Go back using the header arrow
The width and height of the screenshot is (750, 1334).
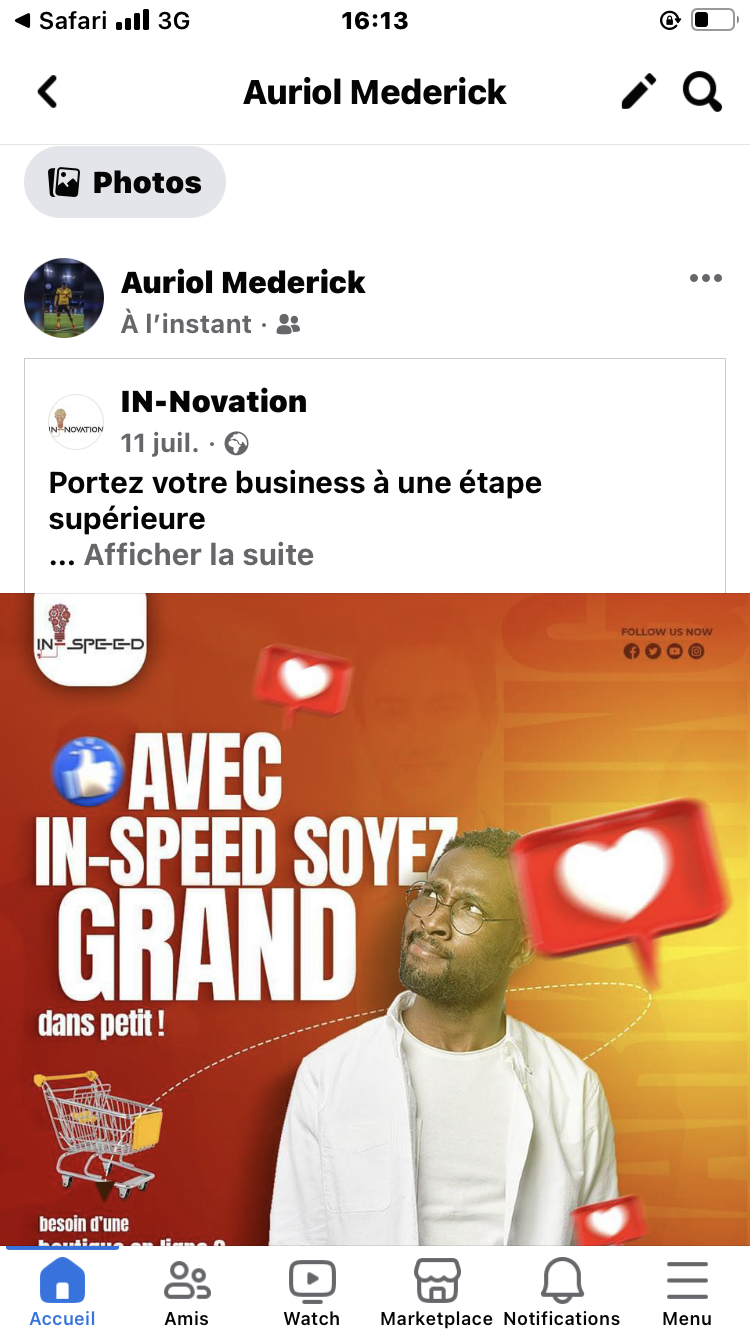pos(47,92)
